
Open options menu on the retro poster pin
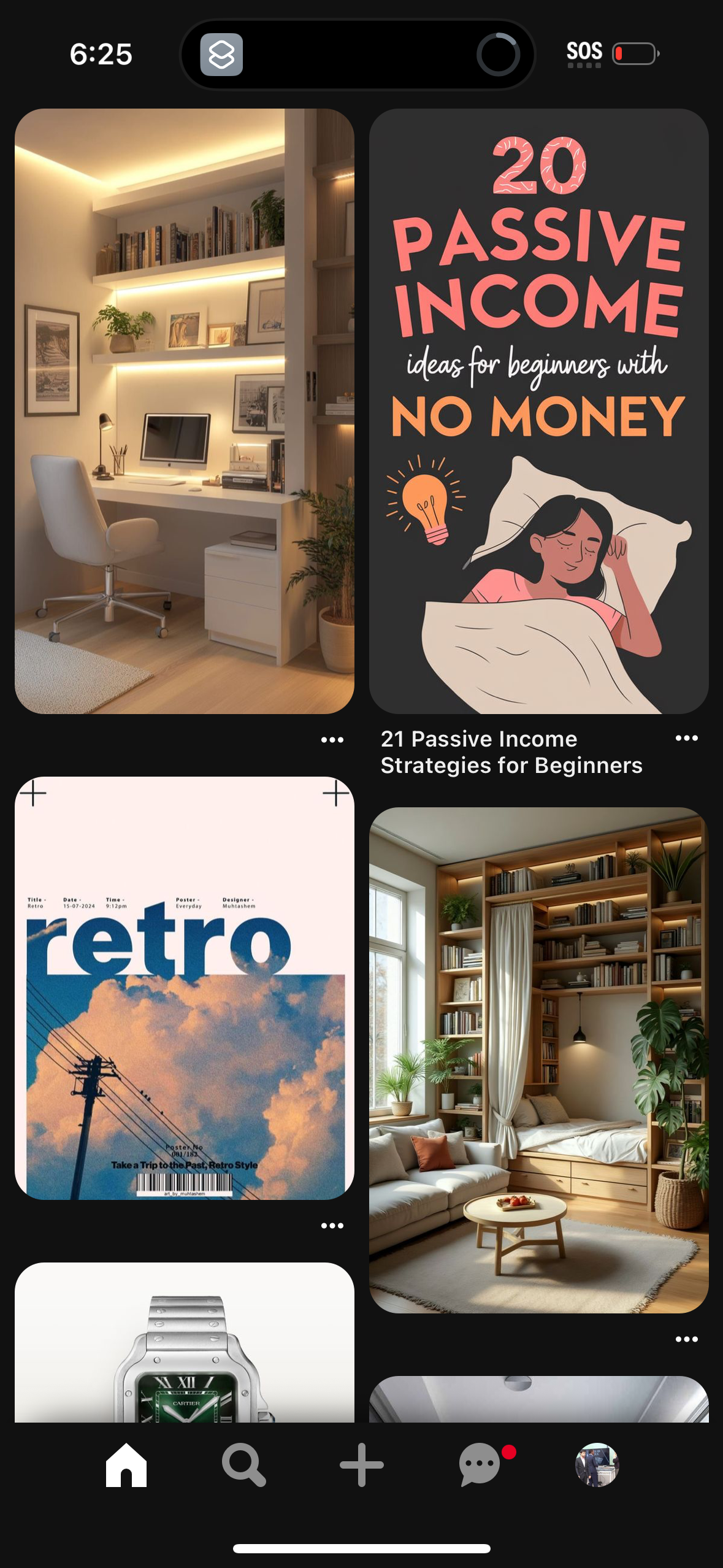332,1224
